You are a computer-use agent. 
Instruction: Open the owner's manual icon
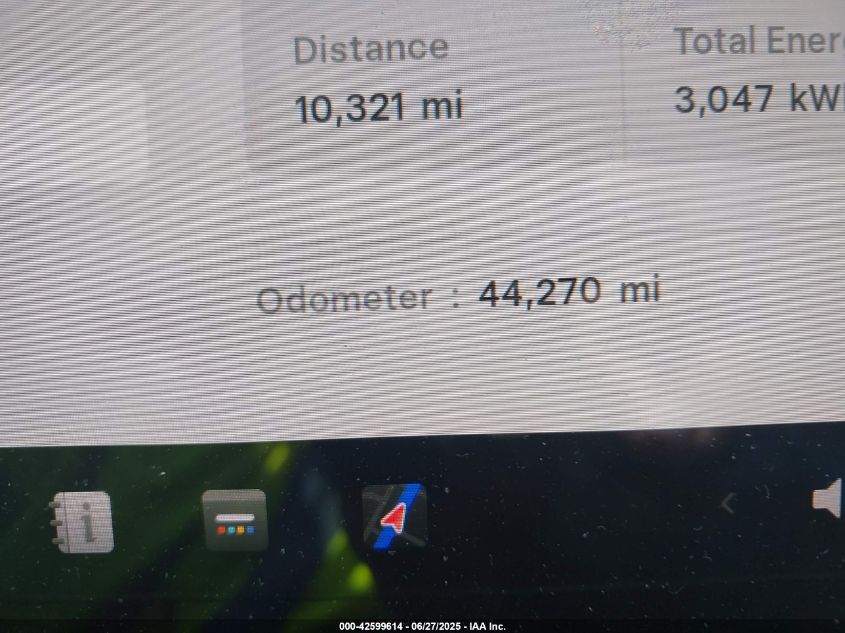[83, 521]
